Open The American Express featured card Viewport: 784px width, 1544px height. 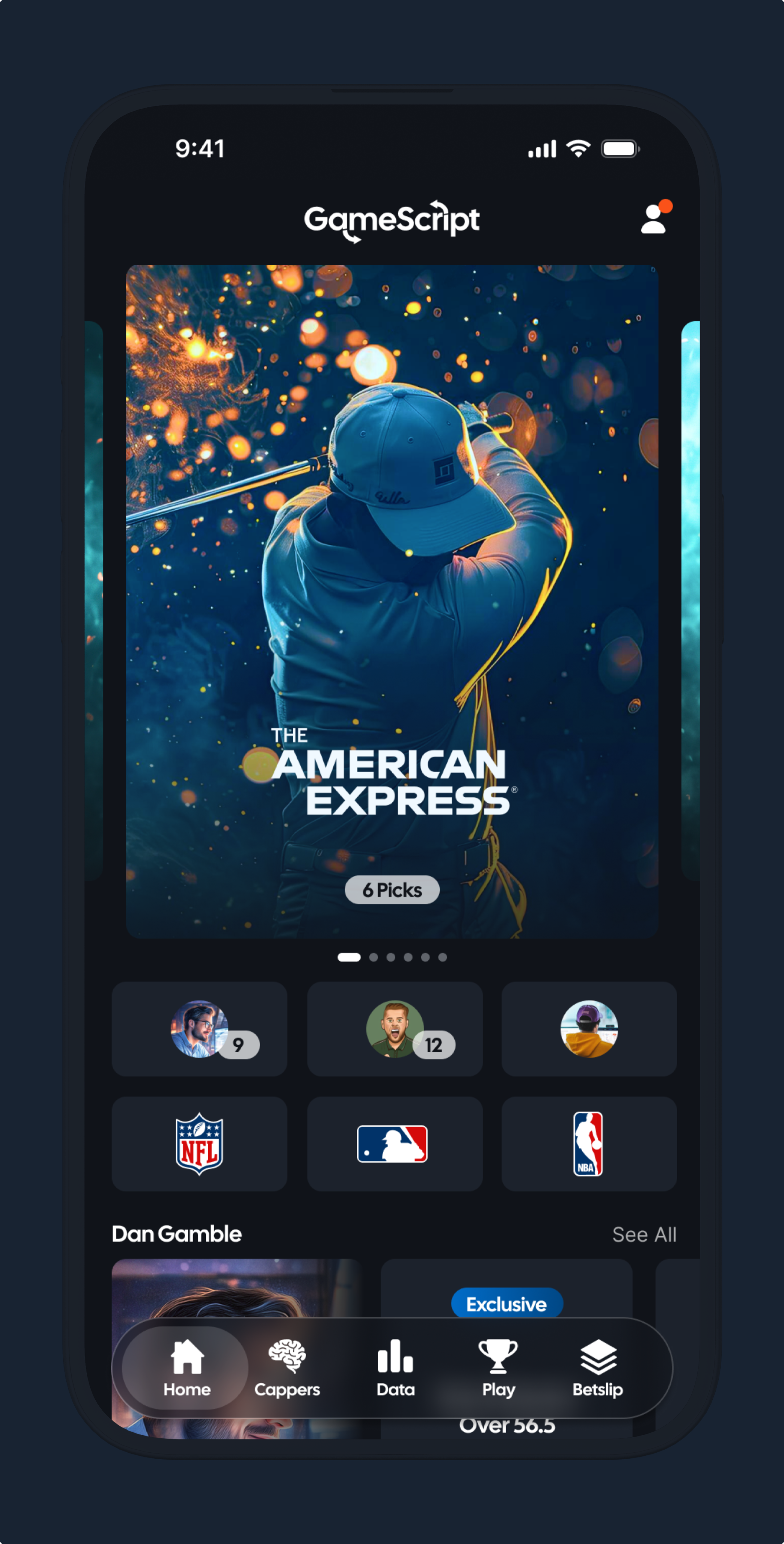[x=392, y=599]
